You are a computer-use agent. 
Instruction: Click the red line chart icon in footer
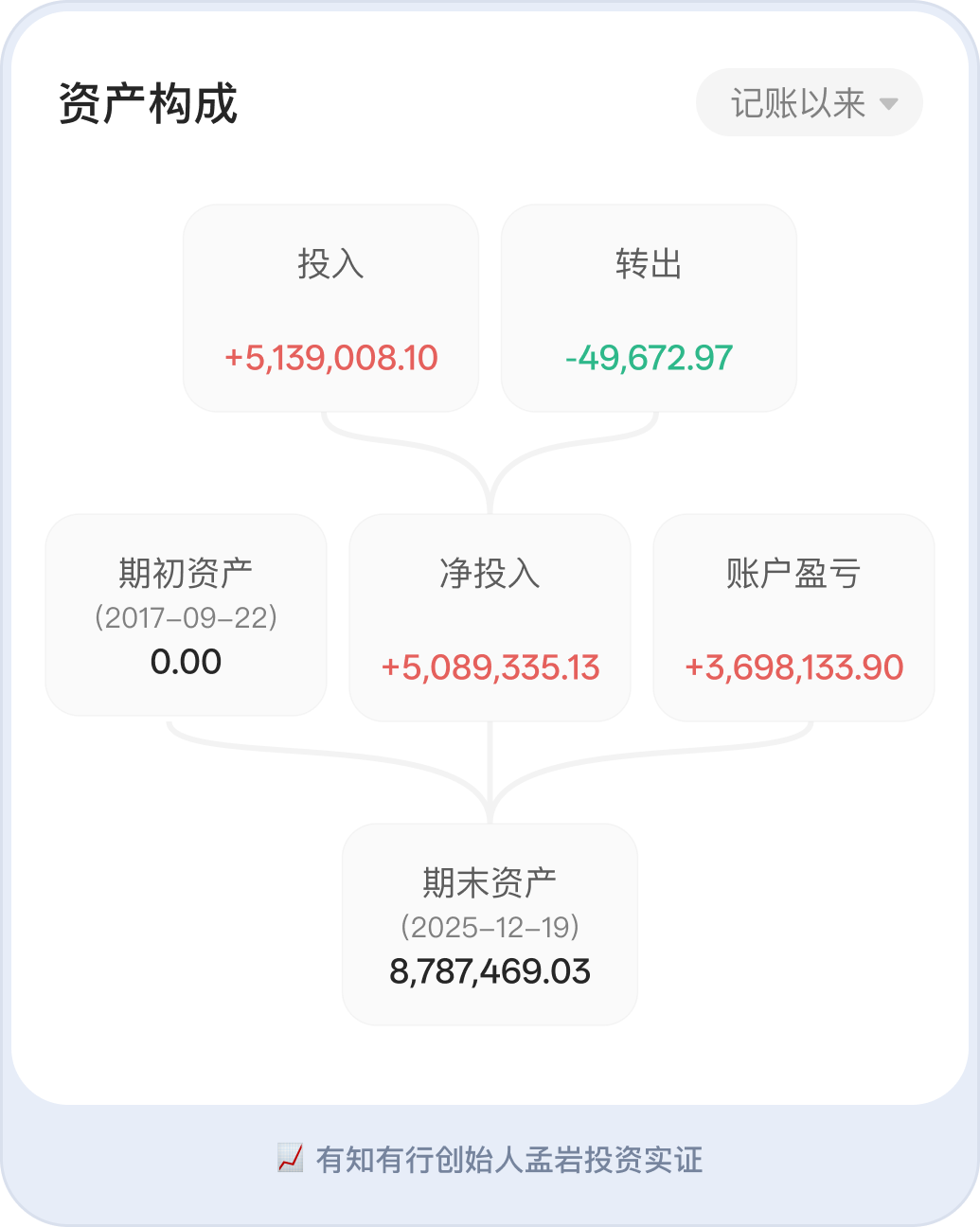click(290, 1156)
